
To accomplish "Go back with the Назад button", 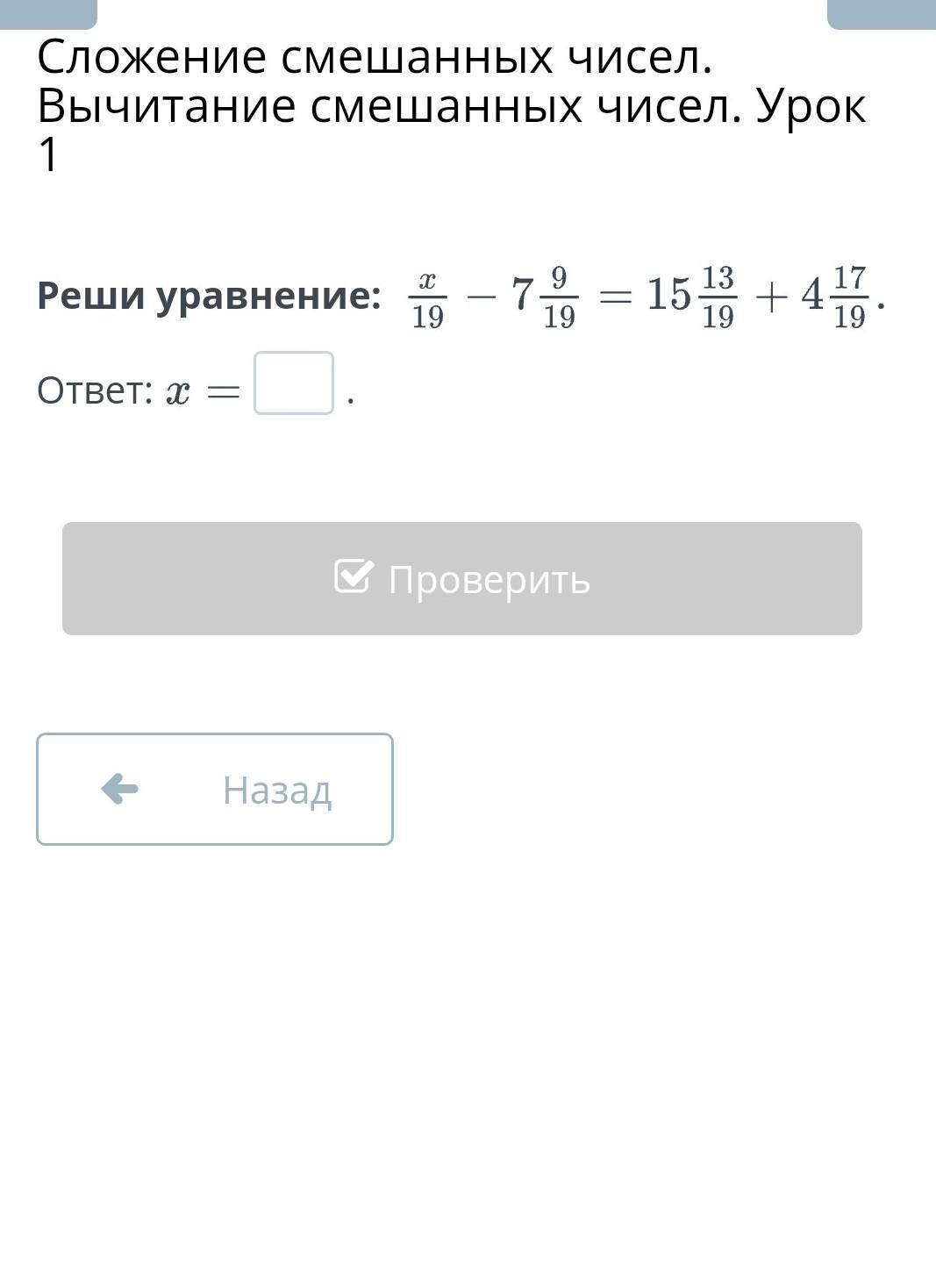I will click(215, 790).
